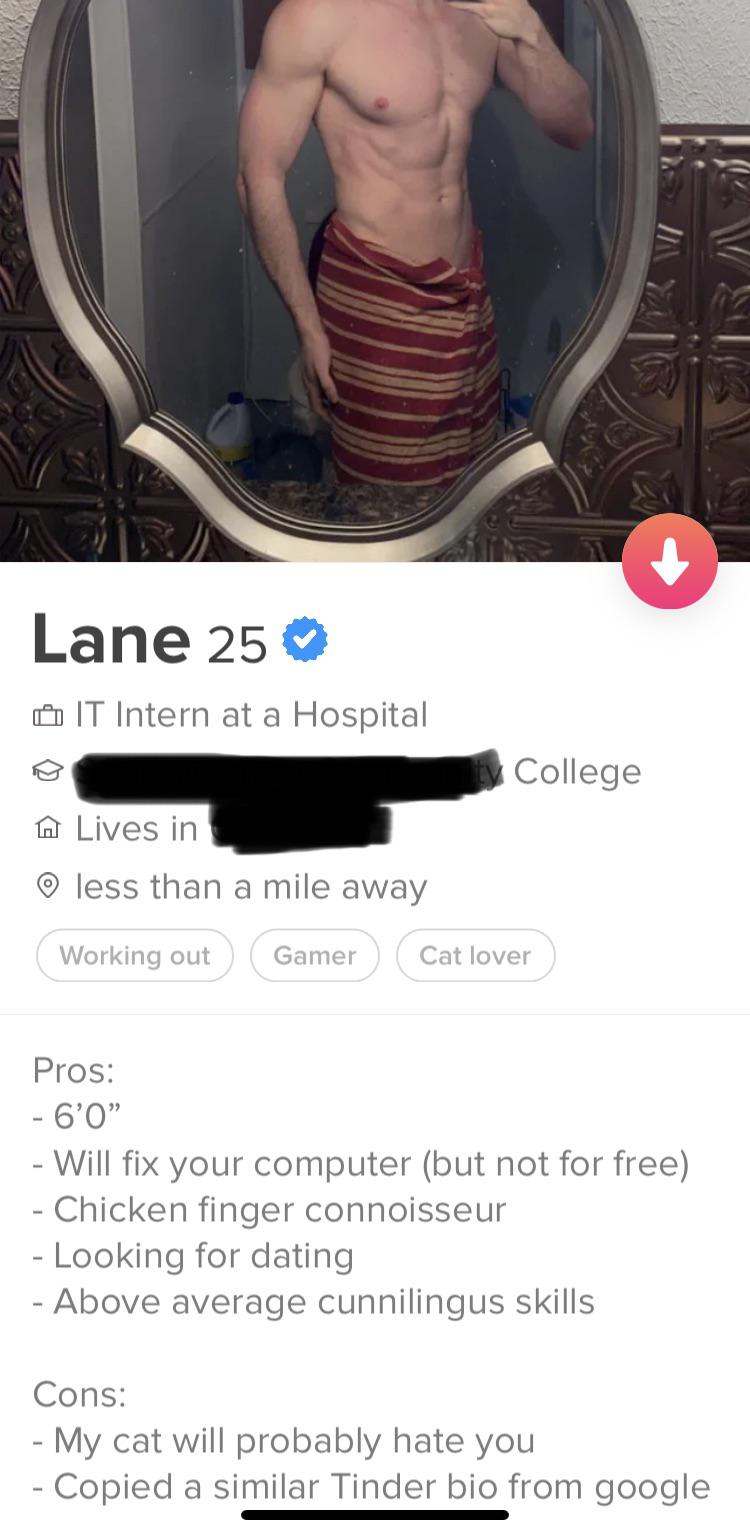The image size is (750, 1536).
Task: Tap the College education entry
Action: [x=578, y=771]
